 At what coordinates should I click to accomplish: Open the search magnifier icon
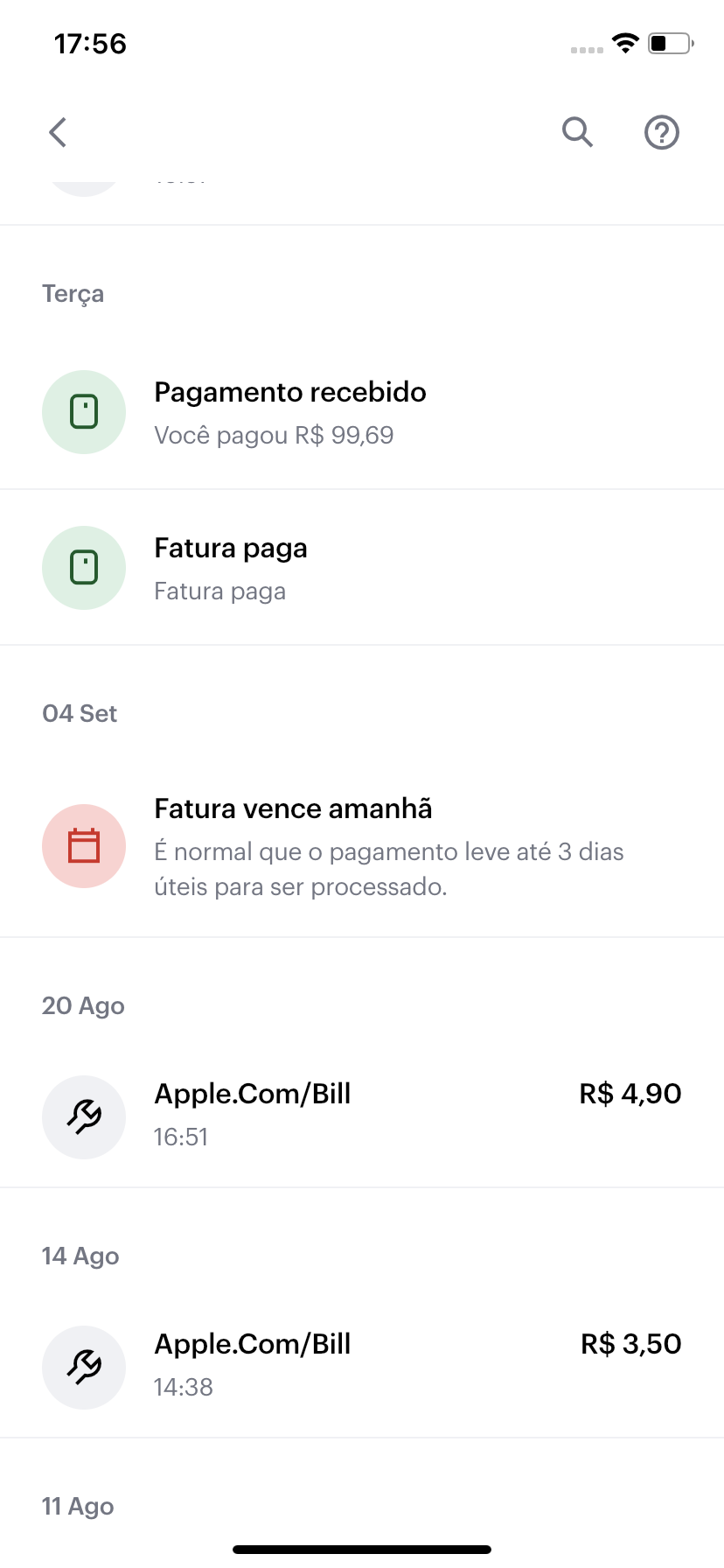pyautogui.click(x=577, y=133)
